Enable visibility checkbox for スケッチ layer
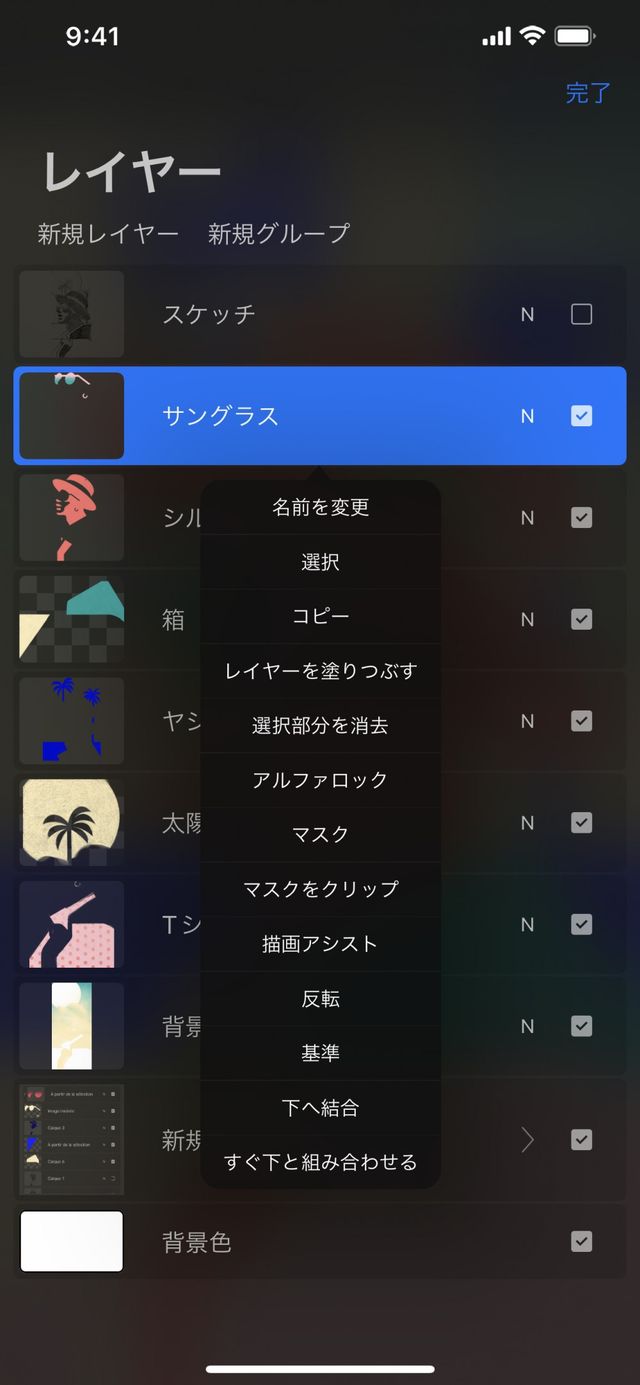The width and height of the screenshot is (640, 1385). click(x=581, y=315)
